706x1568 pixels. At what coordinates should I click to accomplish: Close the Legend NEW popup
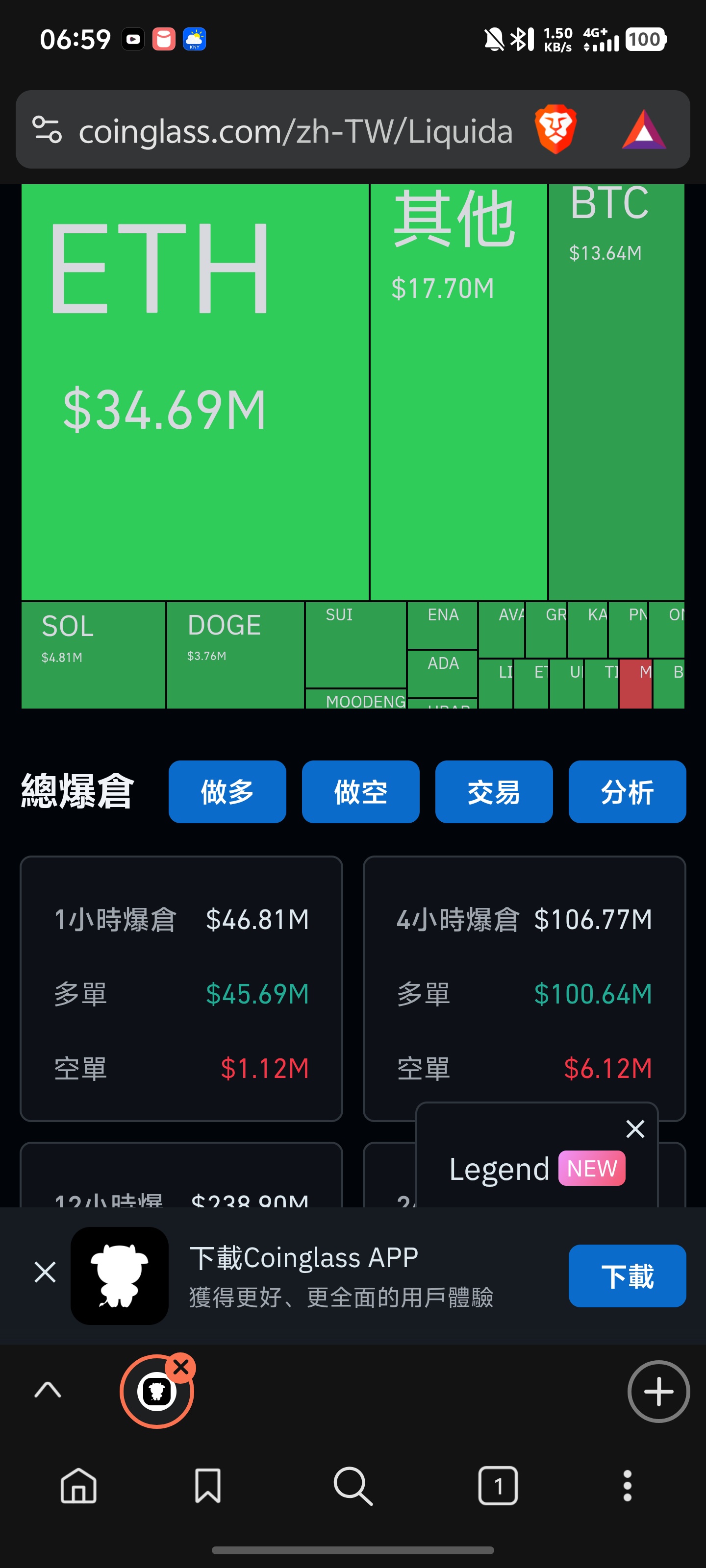click(x=635, y=1129)
